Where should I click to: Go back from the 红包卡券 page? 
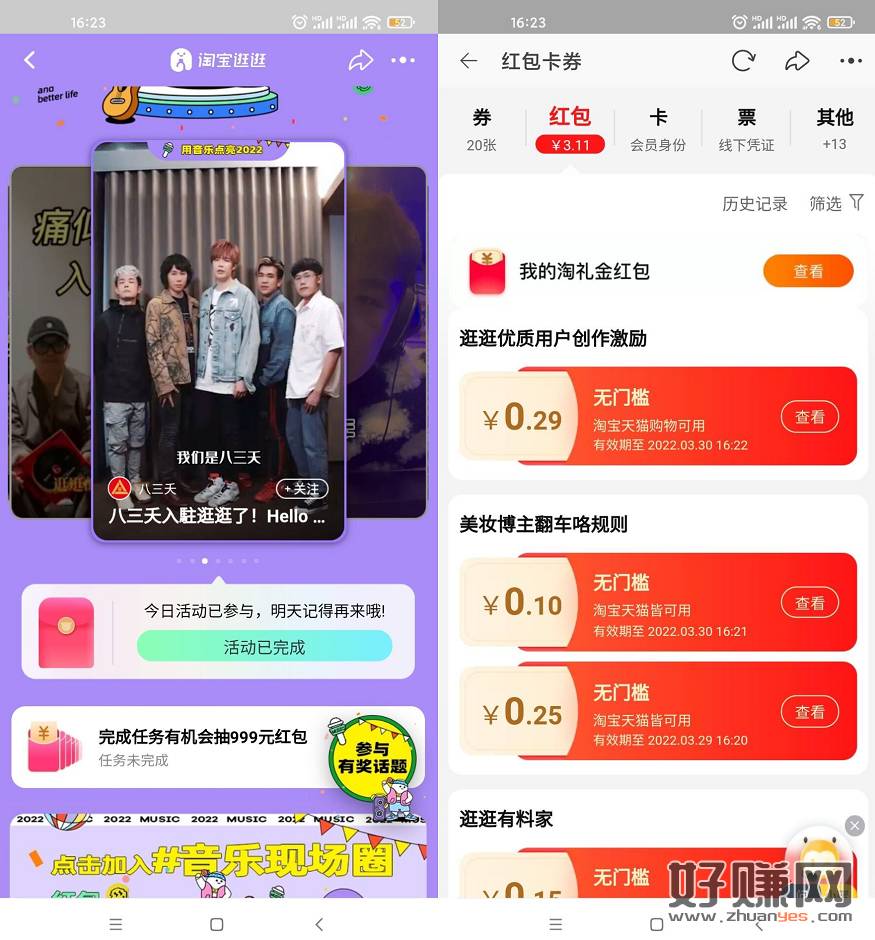click(x=468, y=61)
